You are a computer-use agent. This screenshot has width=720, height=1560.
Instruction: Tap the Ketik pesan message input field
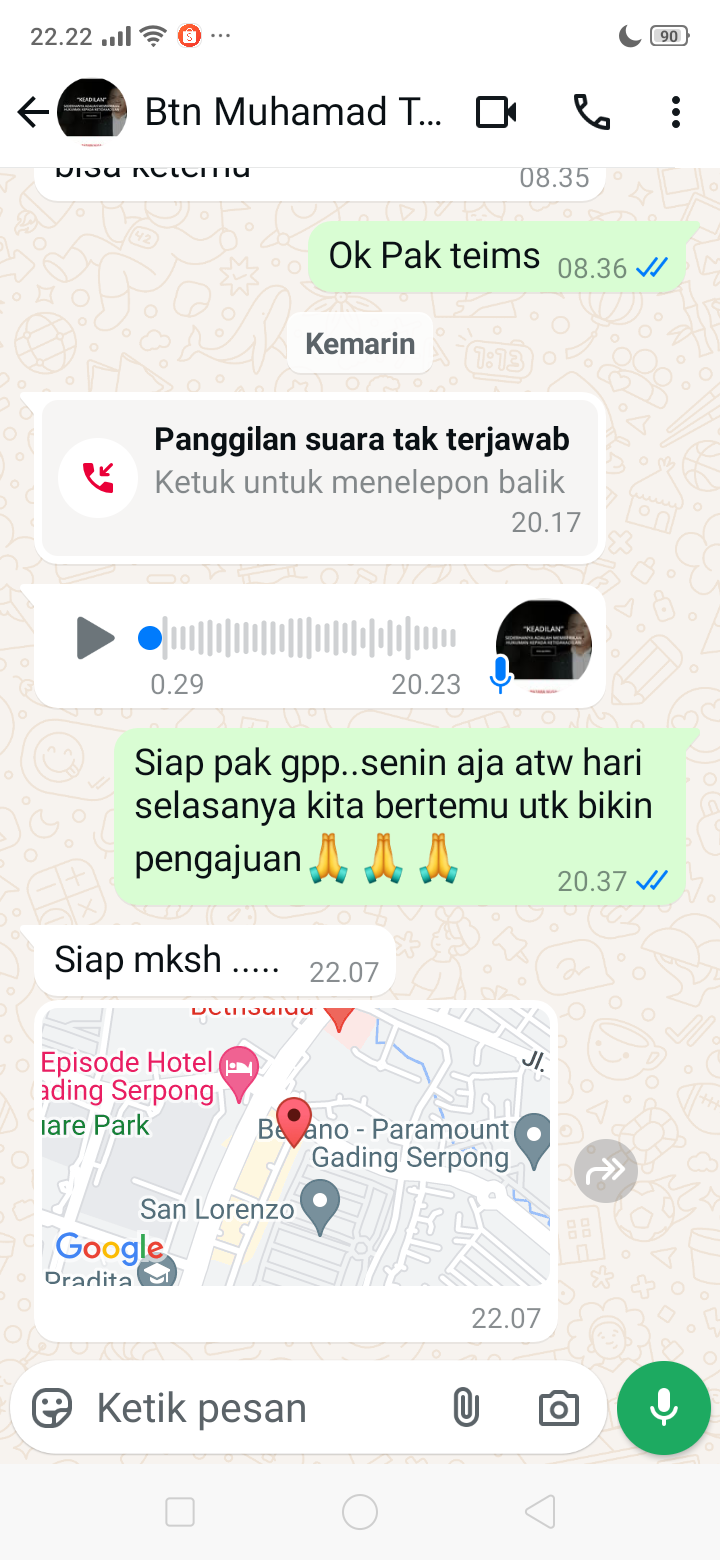(x=250, y=1407)
